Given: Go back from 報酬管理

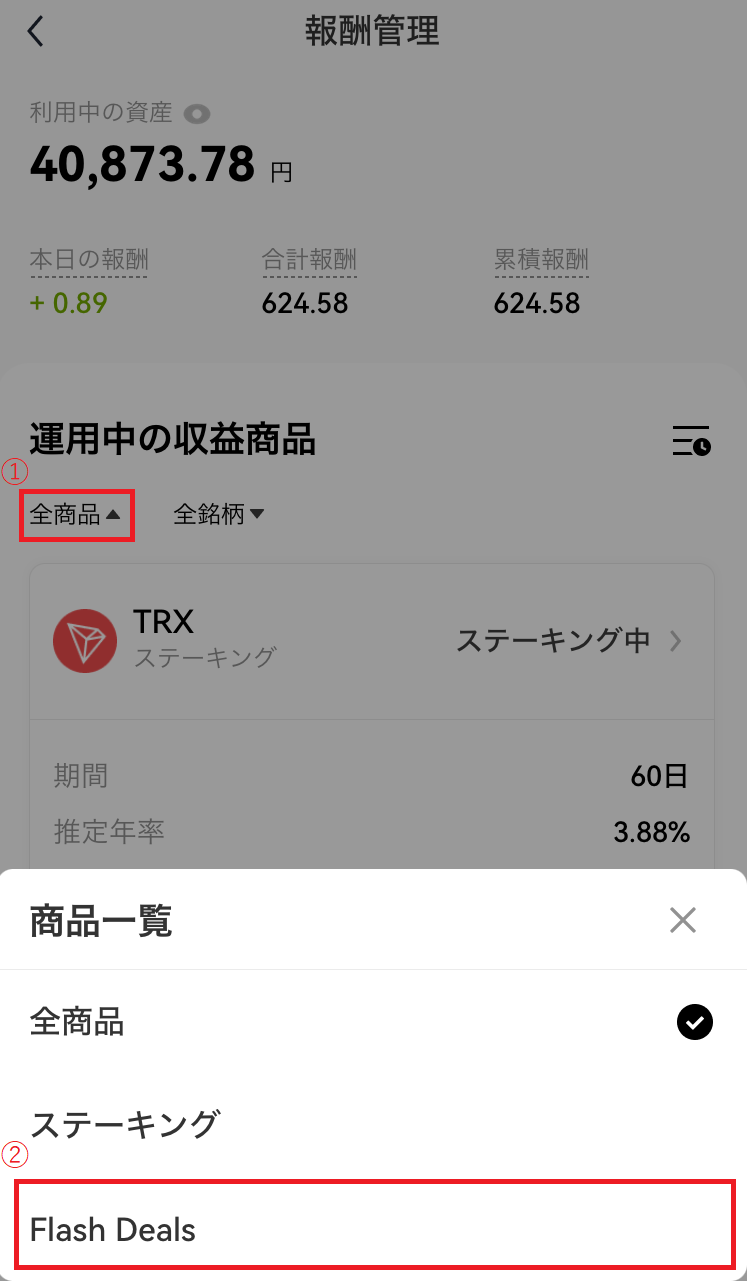Looking at the screenshot, I should 36,31.
